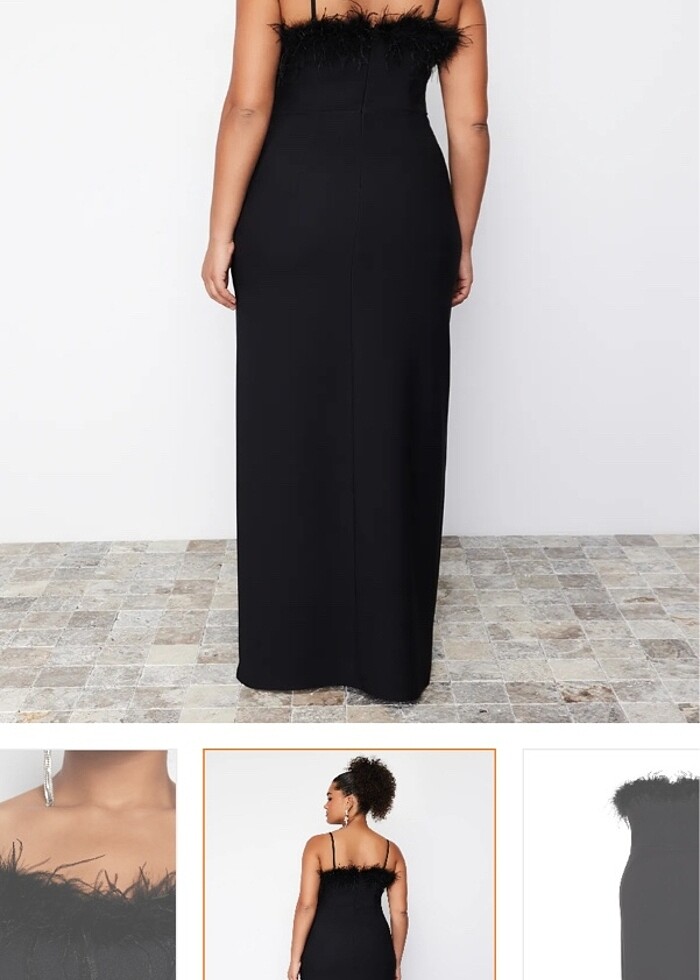Image resolution: width=700 pixels, height=980 pixels.
Task: Open the main dress photo in full screen
Action: (x=349, y=360)
